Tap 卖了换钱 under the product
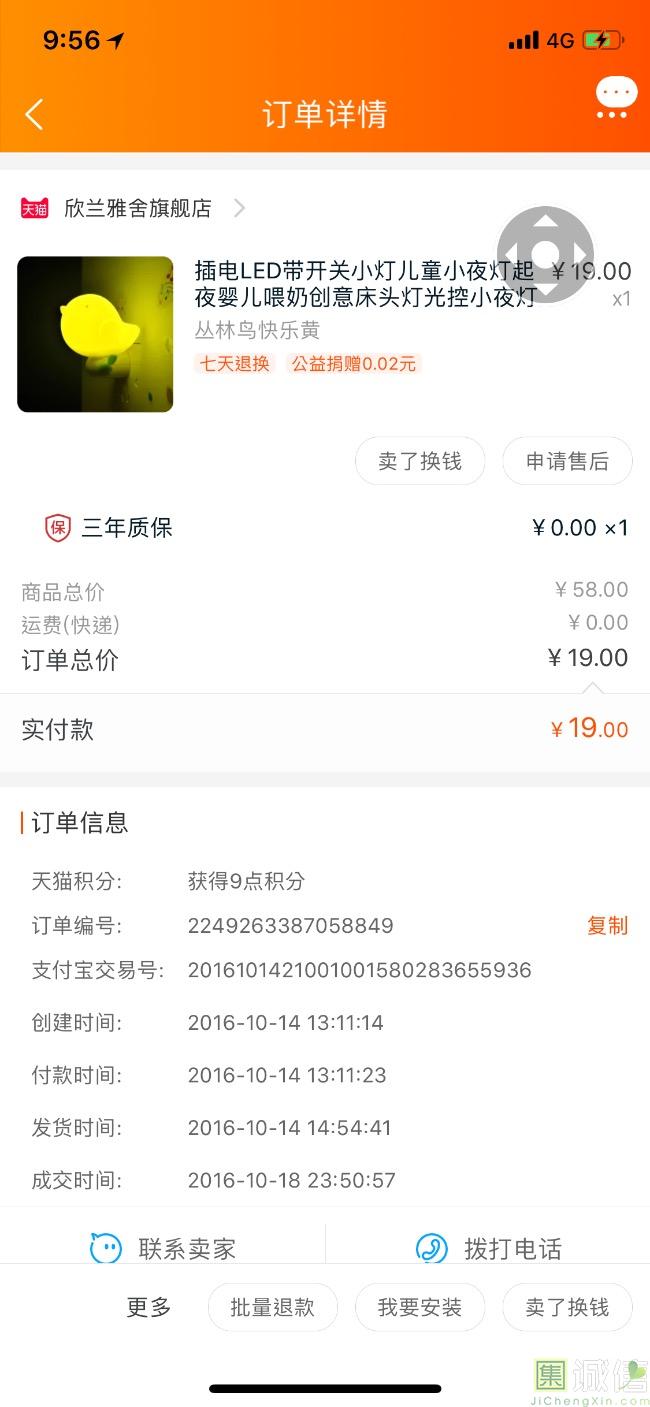 click(420, 461)
